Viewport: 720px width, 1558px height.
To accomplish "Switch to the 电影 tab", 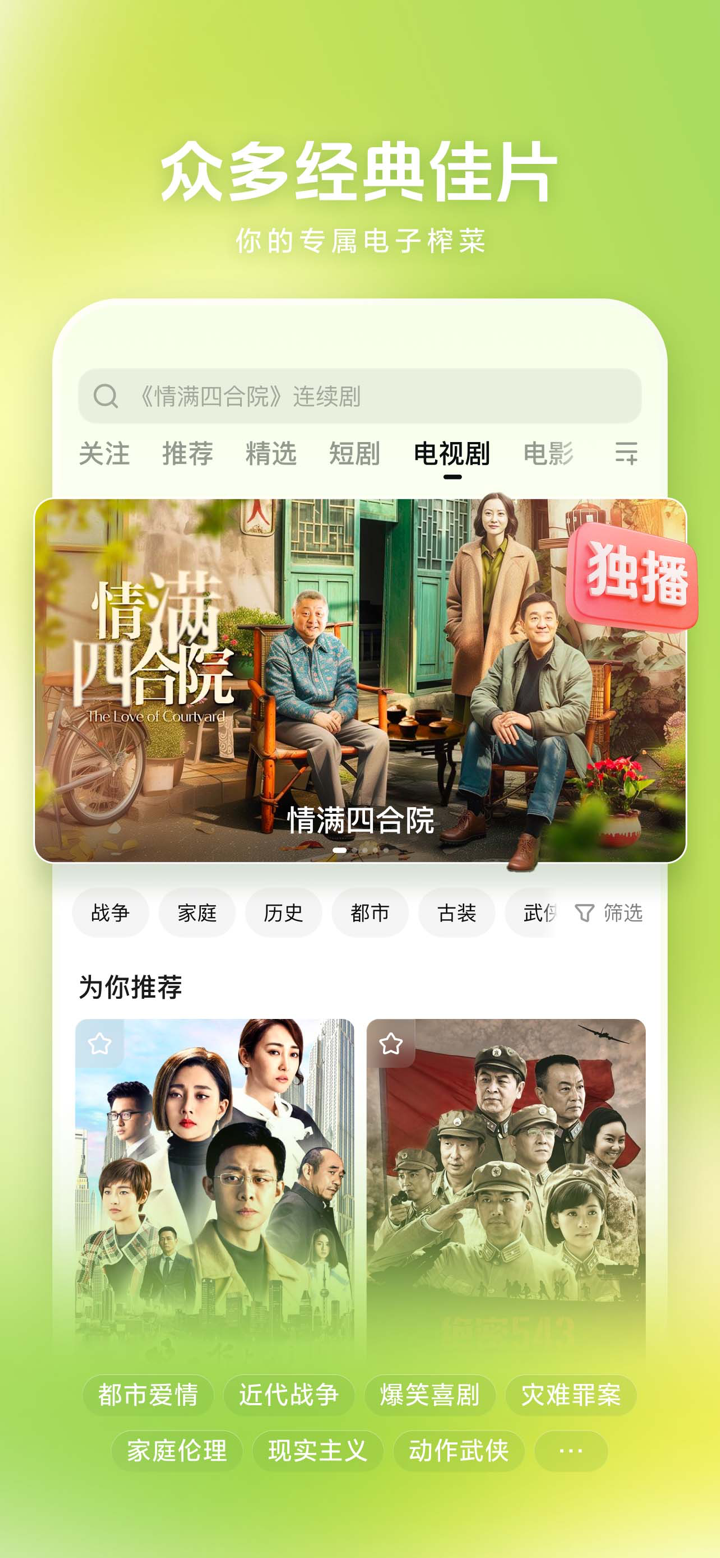I will point(547,454).
